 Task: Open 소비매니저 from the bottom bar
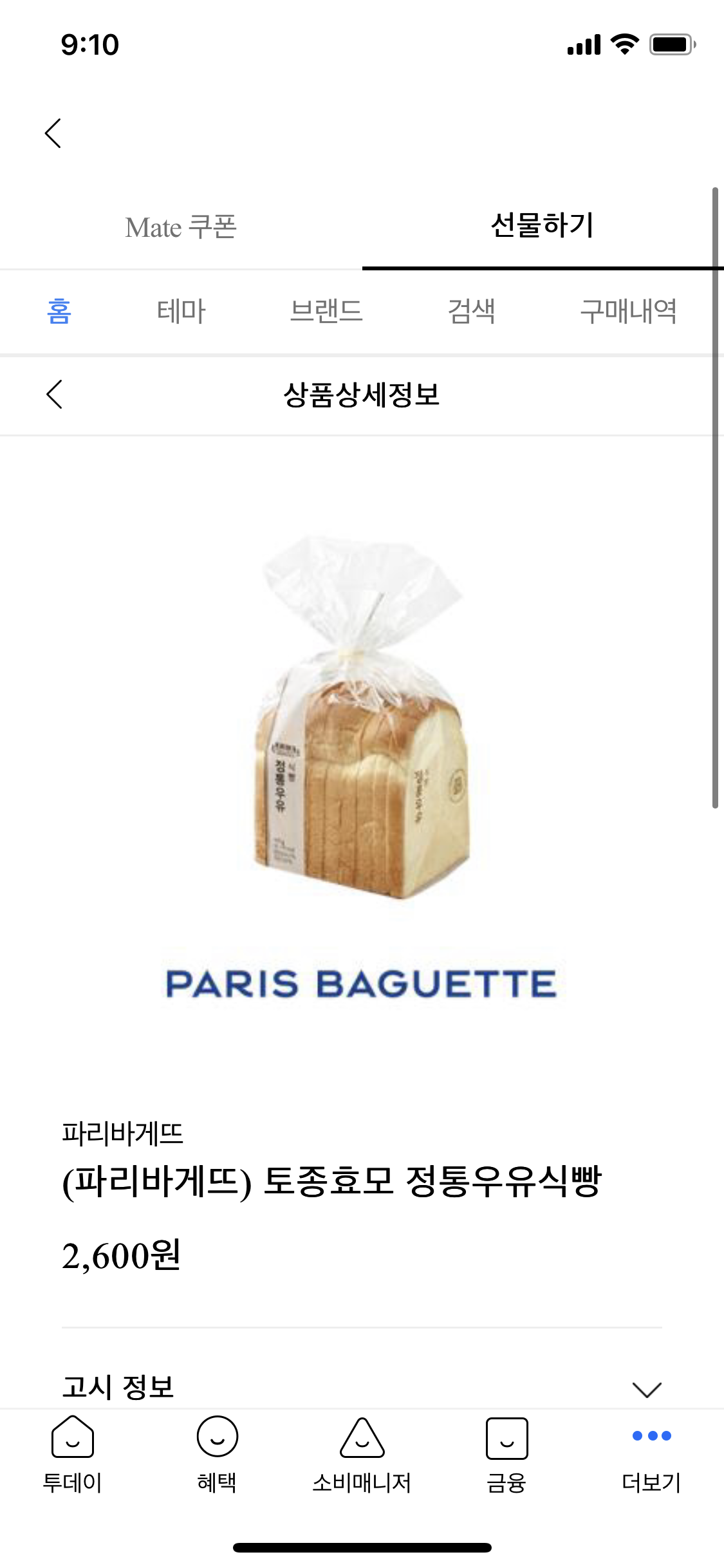point(362,1454)
